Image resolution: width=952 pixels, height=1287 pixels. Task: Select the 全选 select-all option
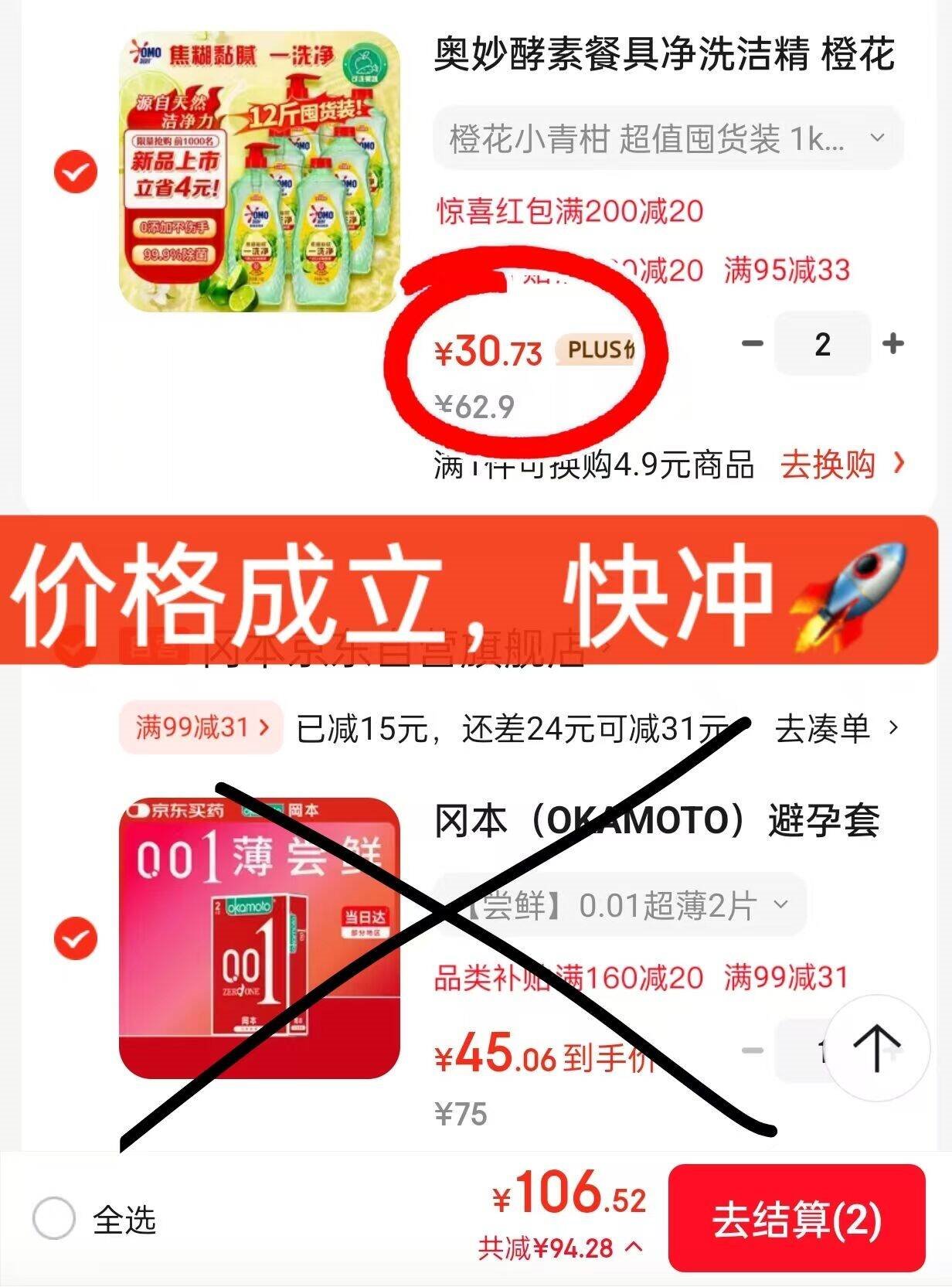94,1219
